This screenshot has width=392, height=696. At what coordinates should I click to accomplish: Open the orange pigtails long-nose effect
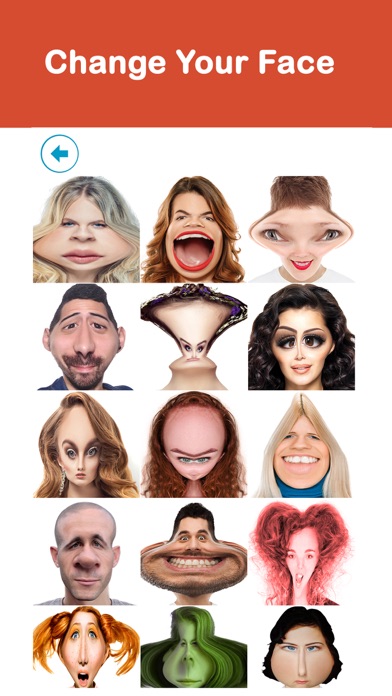coord(86,647)
